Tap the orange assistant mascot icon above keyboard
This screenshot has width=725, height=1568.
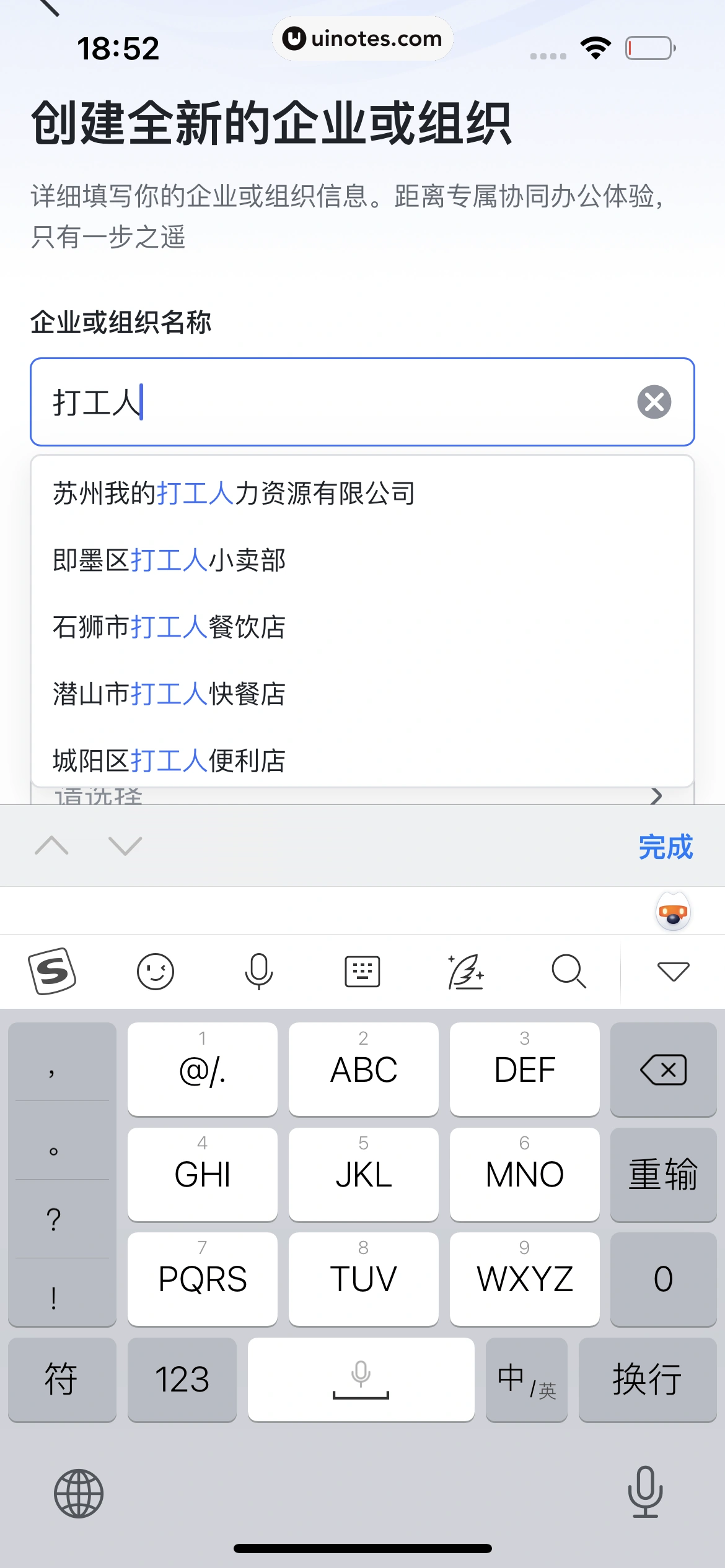click(x=673, y=910)
